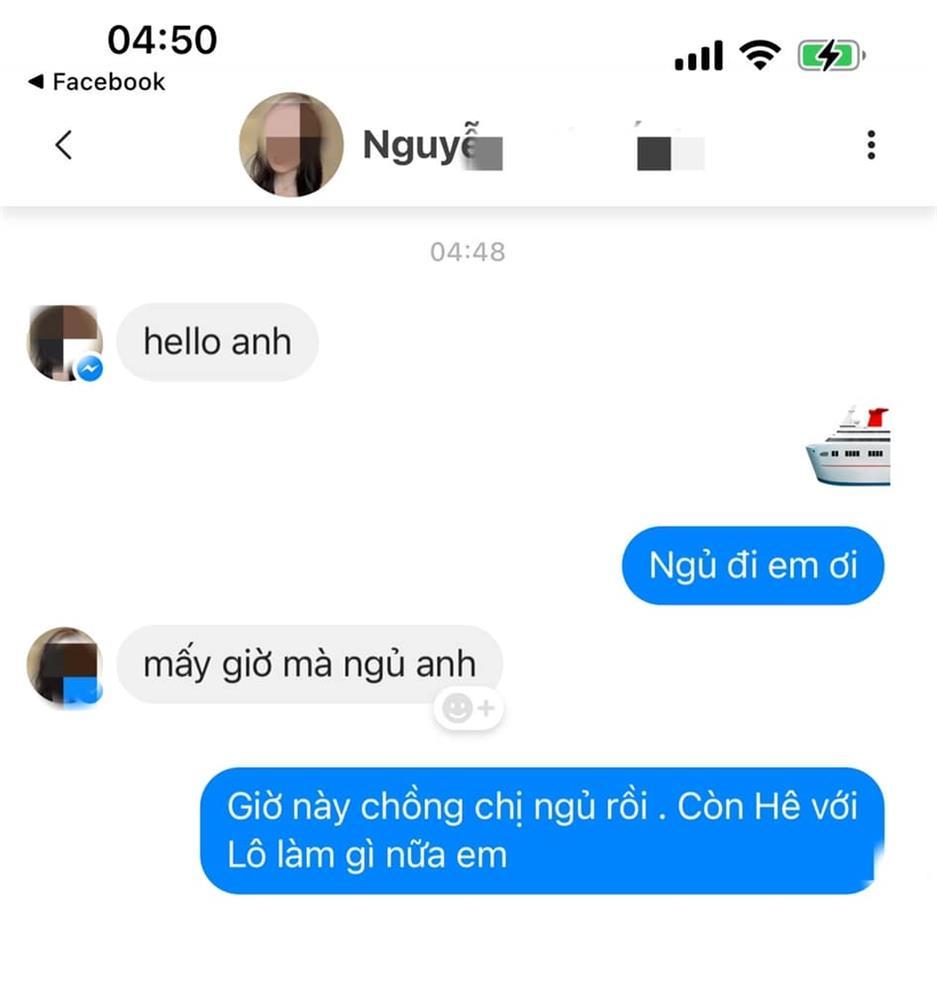Go back to the chat list
Screen dimensions: 937x1000
63,146
